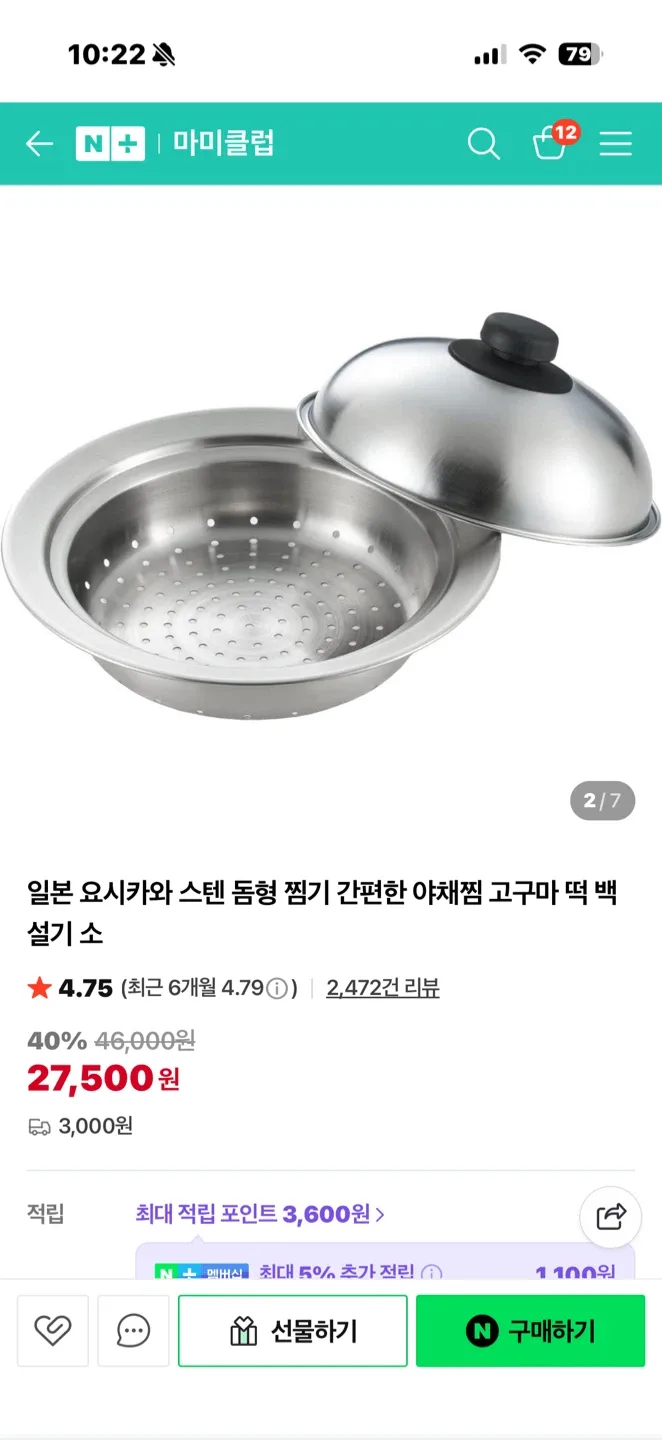Open the 2,472건 리뷰 link
Image resolution: width=662 pixels, height=1440 pixels.
pos(382,988)
